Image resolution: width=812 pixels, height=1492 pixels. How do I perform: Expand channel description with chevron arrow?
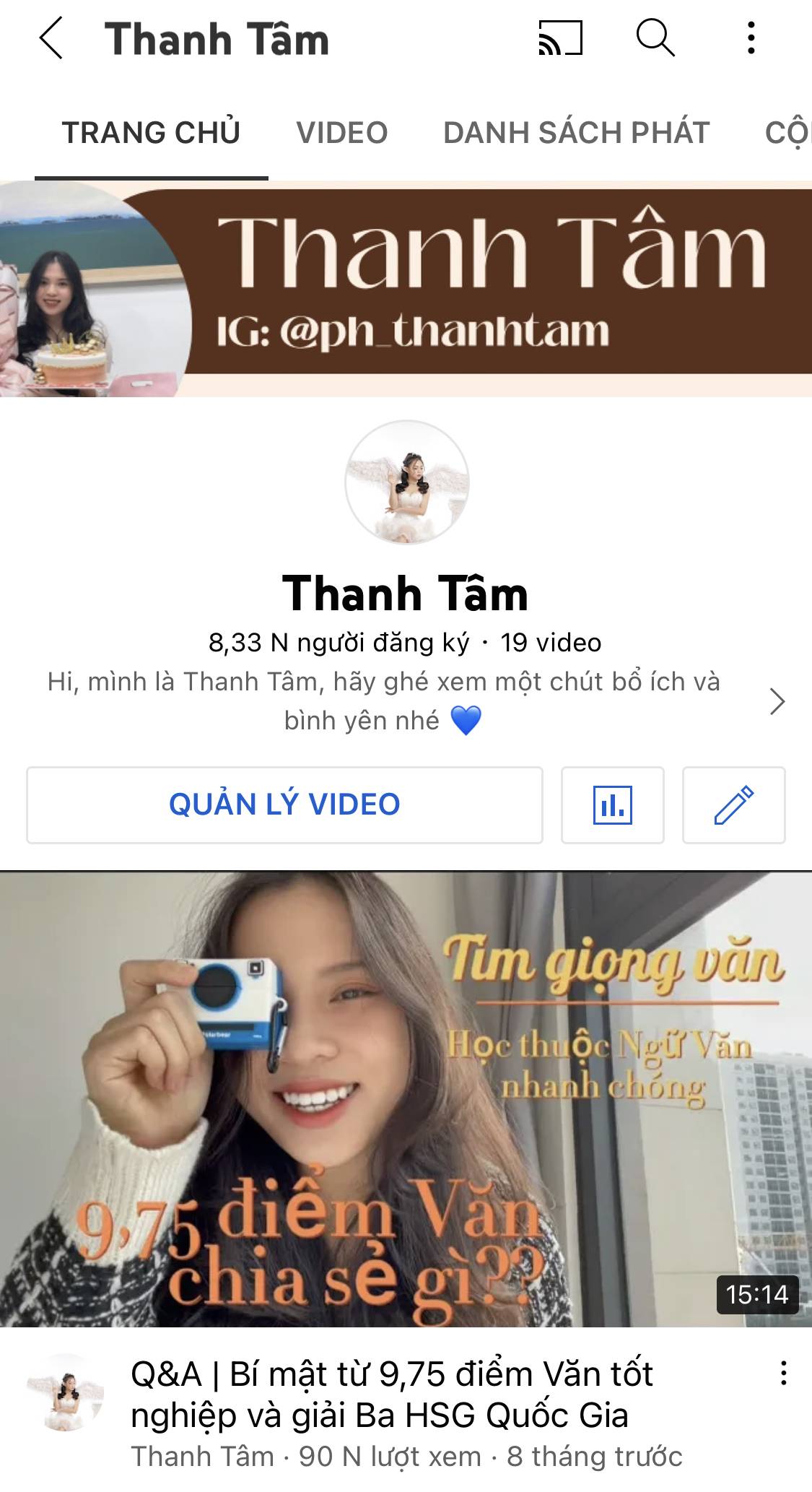click(x=777, y=701)
